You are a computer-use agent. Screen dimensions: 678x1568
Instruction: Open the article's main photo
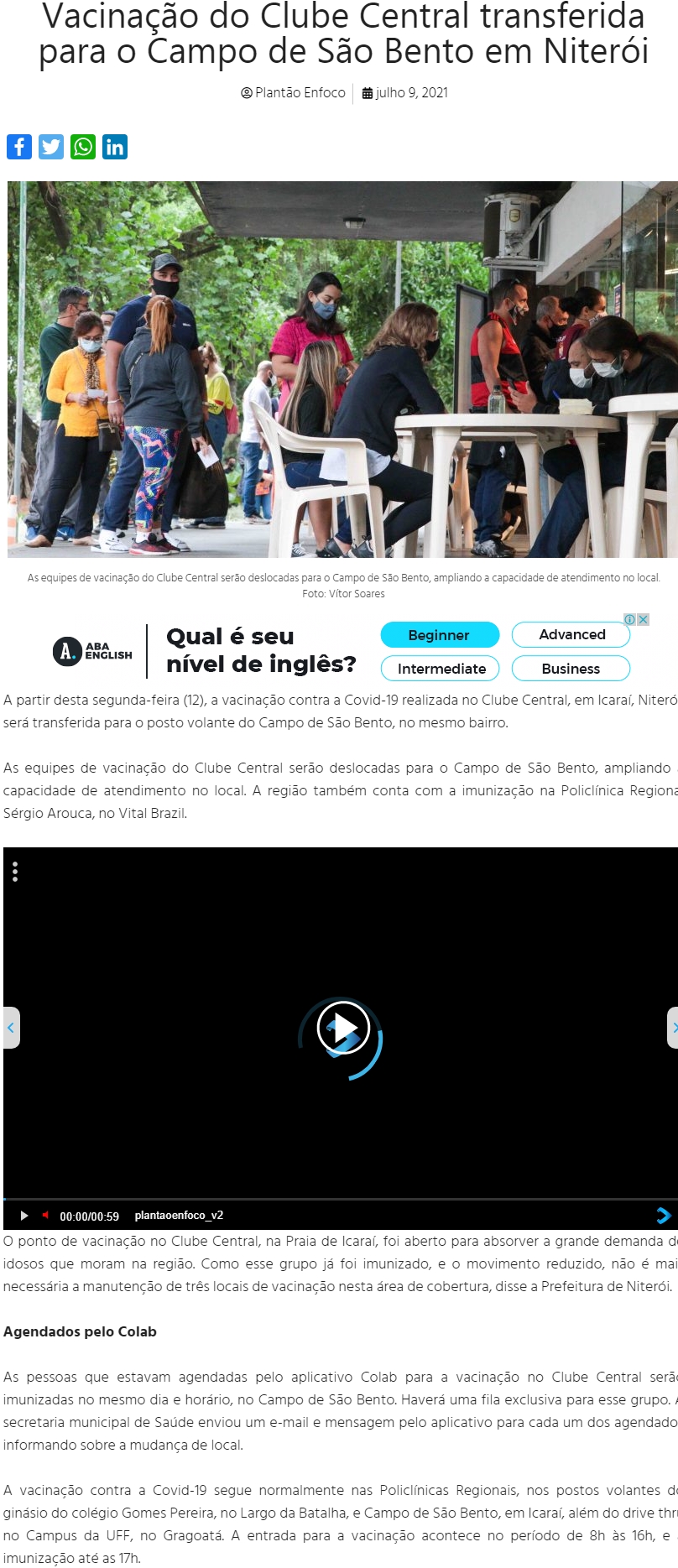342,369
